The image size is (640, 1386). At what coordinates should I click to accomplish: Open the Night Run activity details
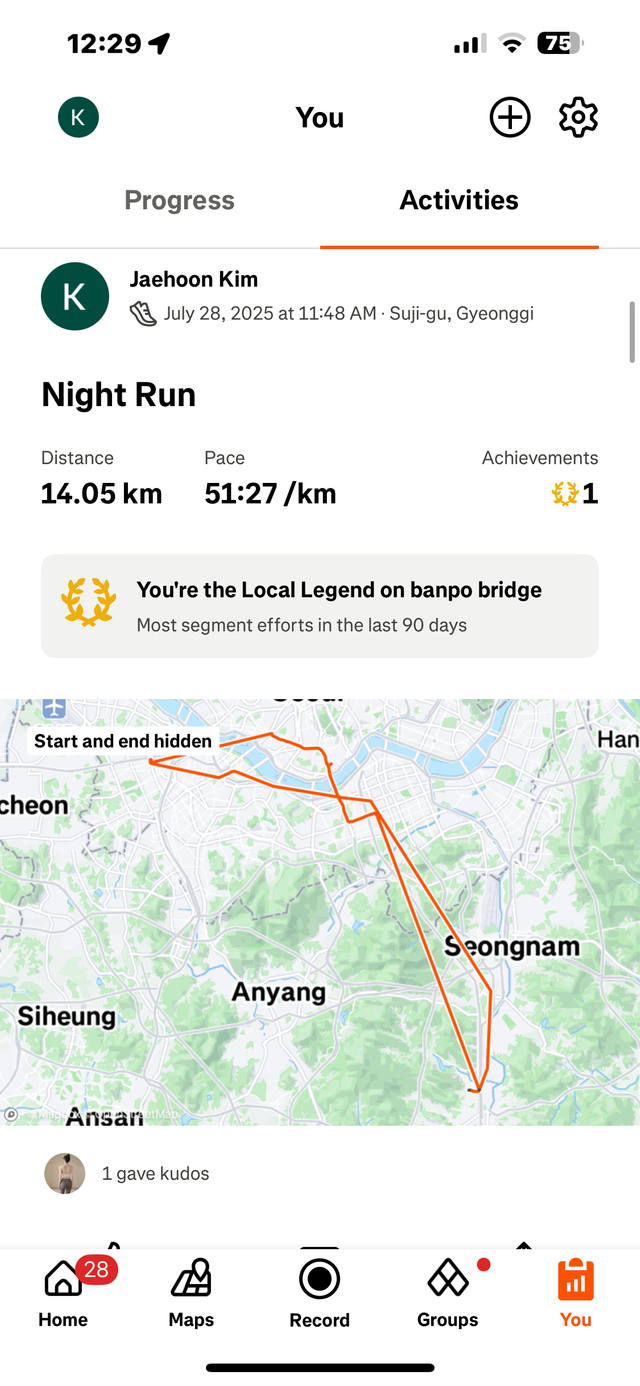click(x=119, y=395)
